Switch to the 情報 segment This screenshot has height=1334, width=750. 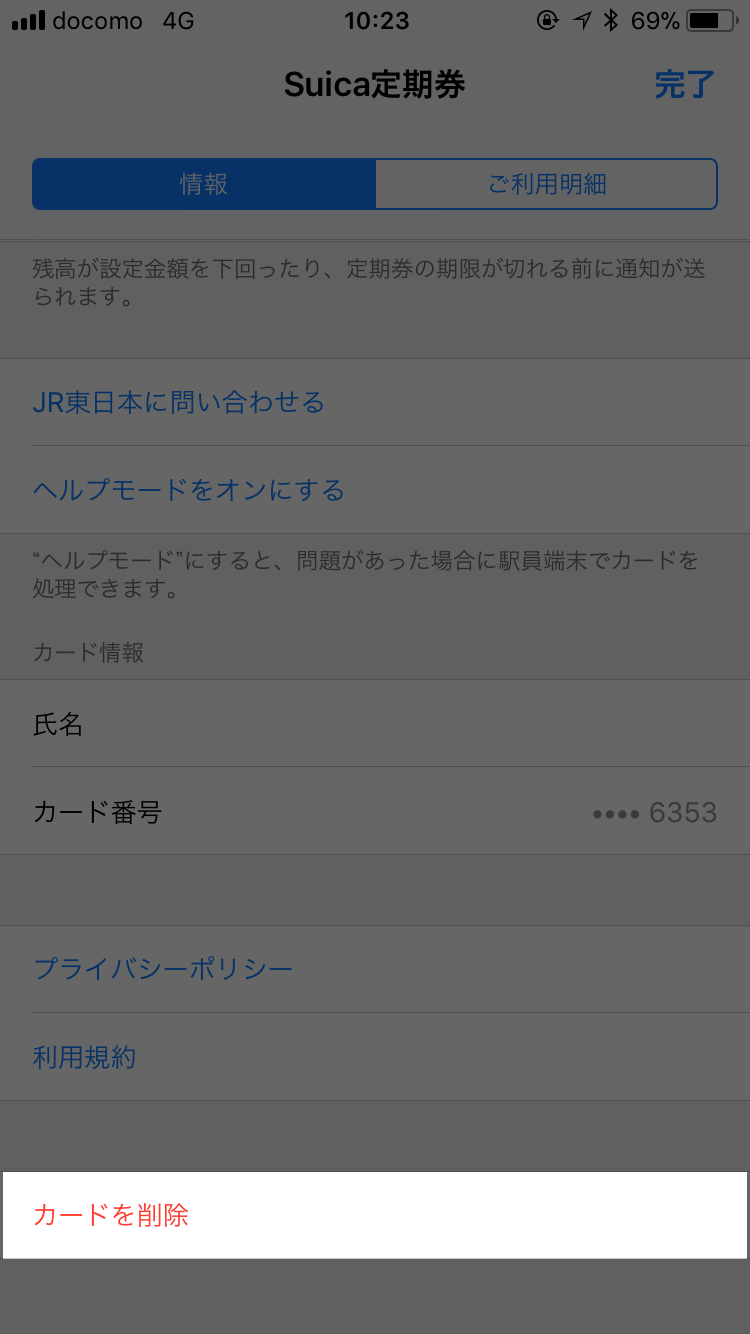click(204, 184)
